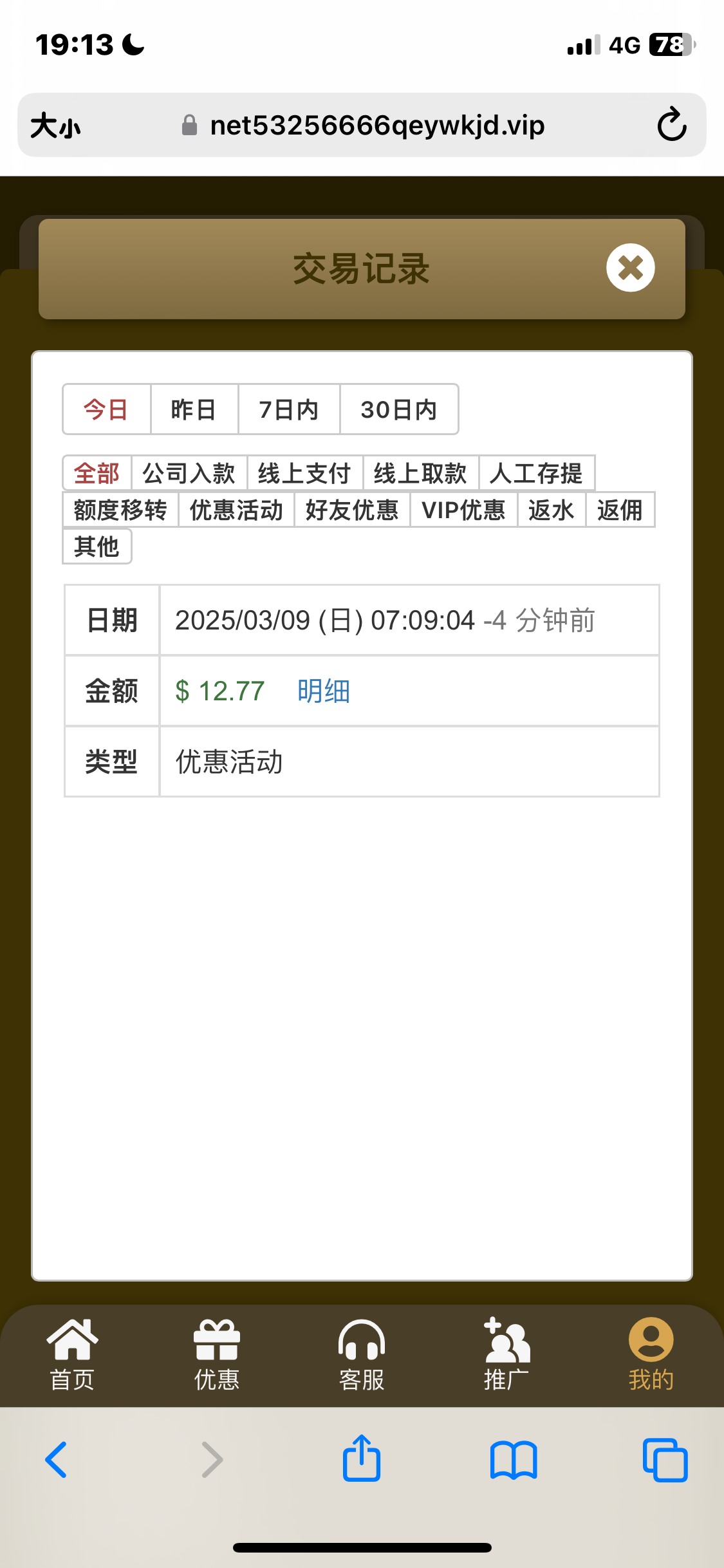Select the 昨日 date filter
Viewport: 724px width, 1568px height.
[x=194, y=409]
